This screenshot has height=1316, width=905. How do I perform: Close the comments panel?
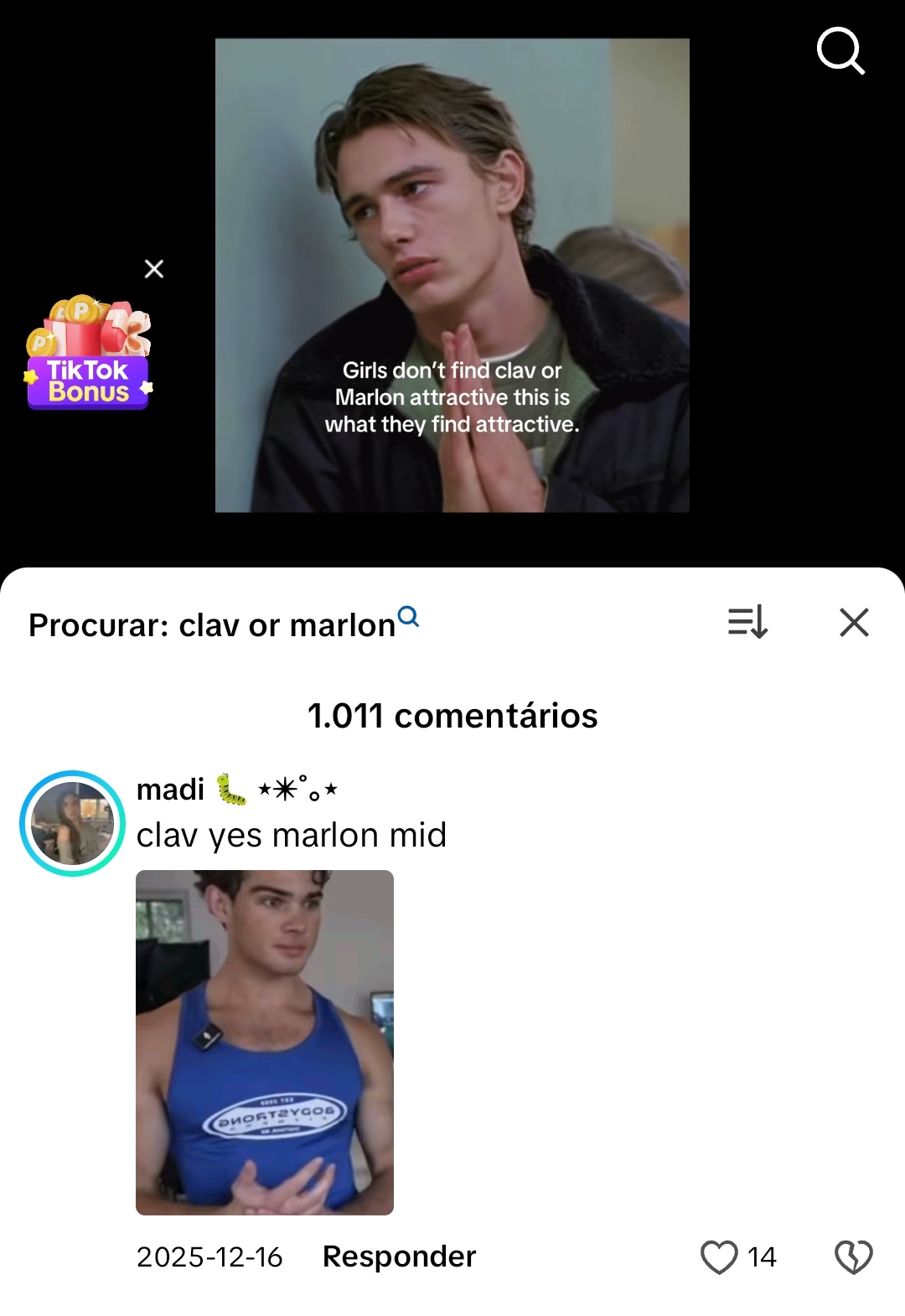pos(854,622)
